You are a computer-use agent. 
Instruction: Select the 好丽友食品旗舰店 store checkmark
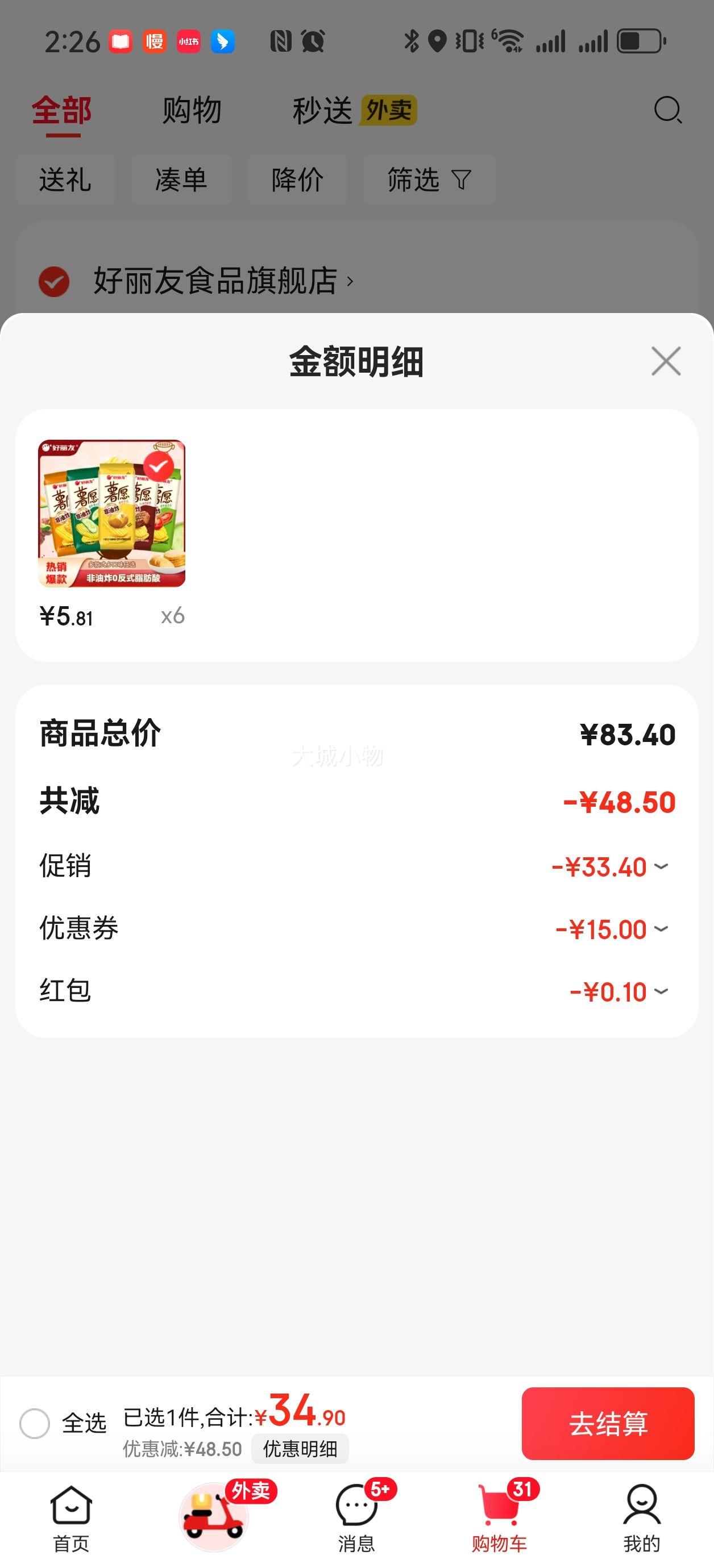55,280
